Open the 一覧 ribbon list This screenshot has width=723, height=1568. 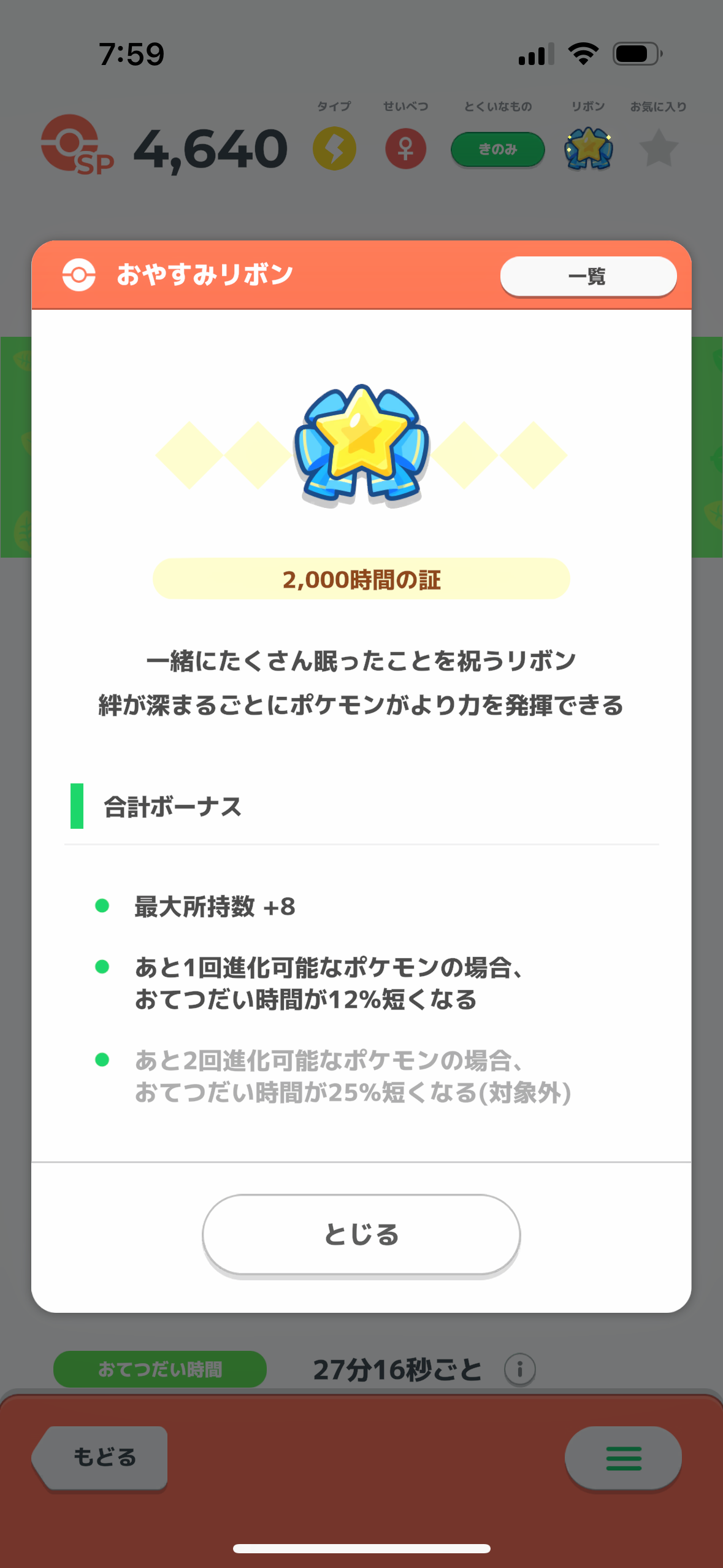point(587,276)
